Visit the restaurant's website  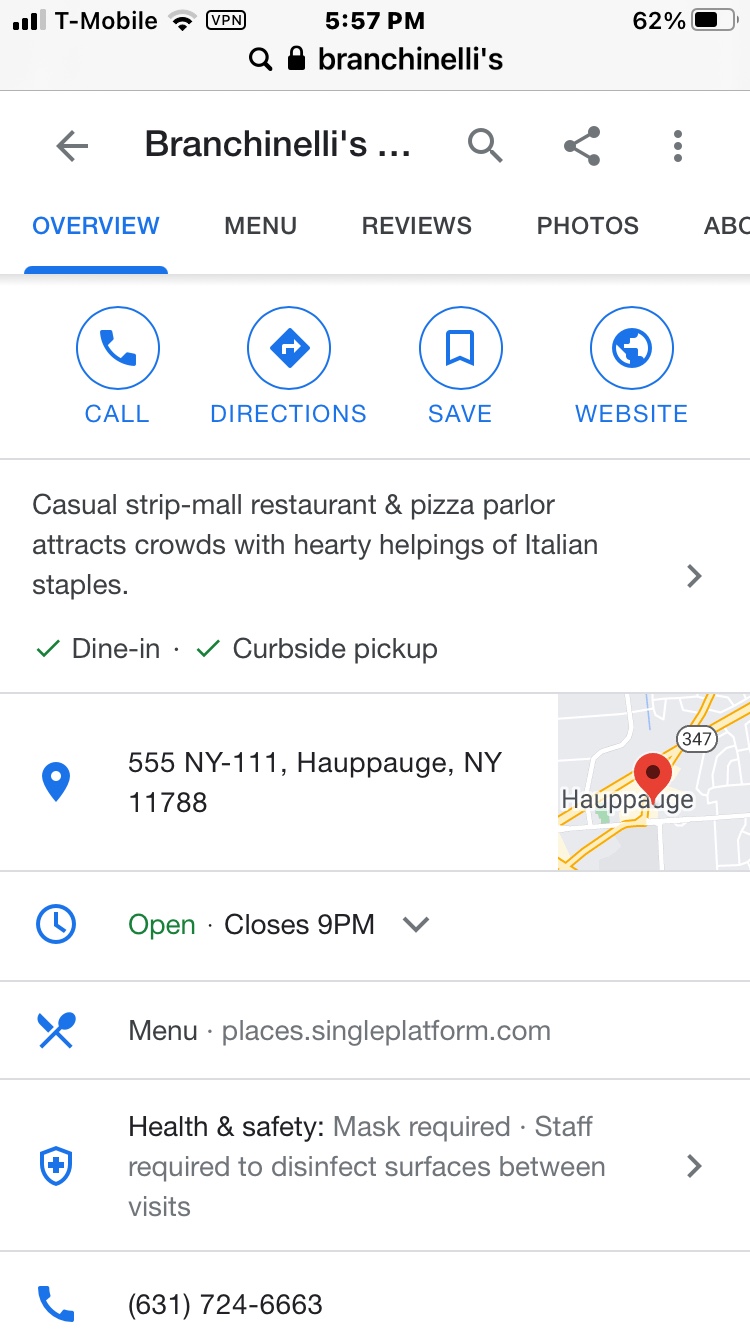click(x=631, y=366)
